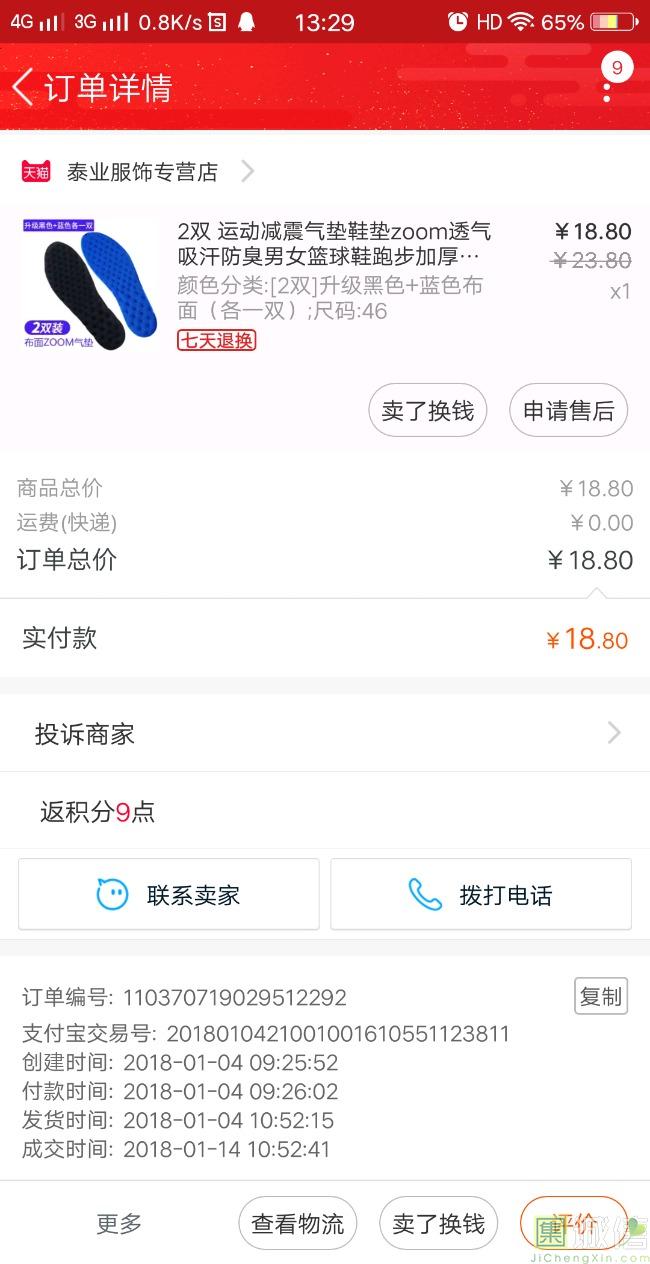
Task: Open the 泰业服饰专营店 shop page
Action: [142, 172]
